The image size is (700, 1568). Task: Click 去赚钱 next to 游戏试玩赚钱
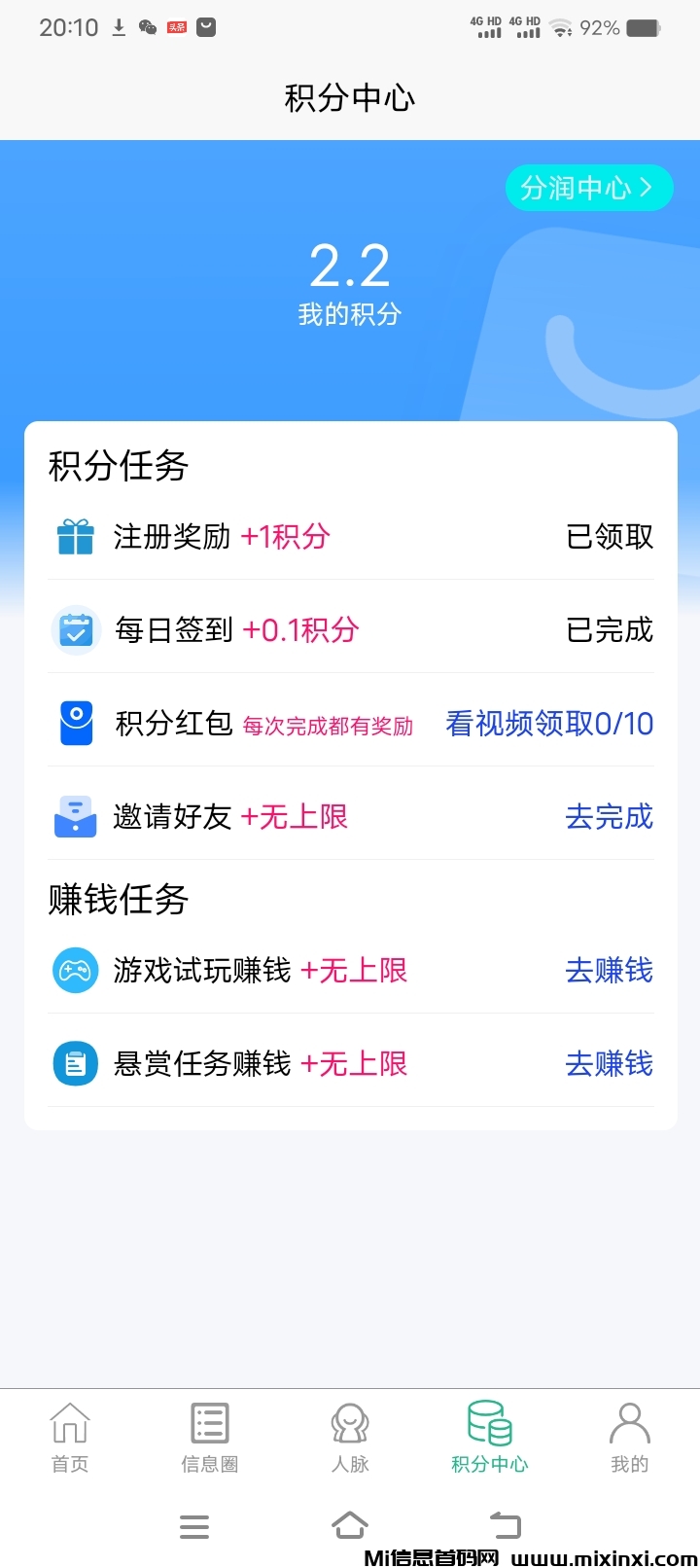click(x=608, y=970)
